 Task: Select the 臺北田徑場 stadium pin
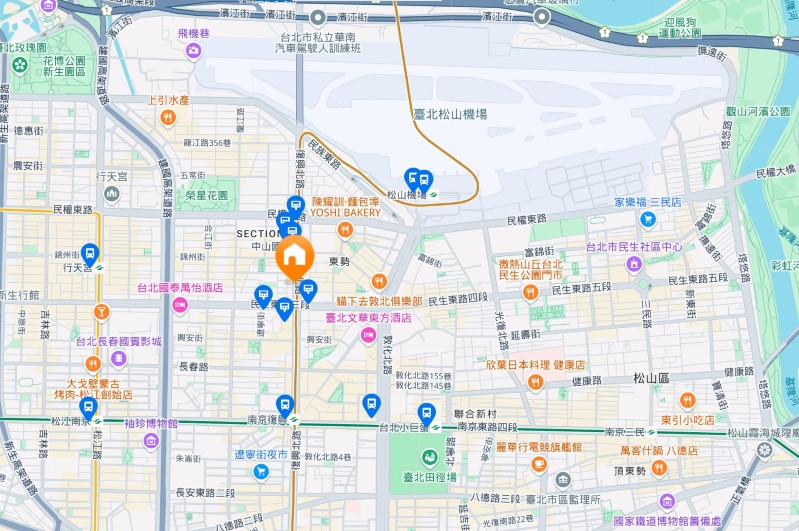[429, 457]
